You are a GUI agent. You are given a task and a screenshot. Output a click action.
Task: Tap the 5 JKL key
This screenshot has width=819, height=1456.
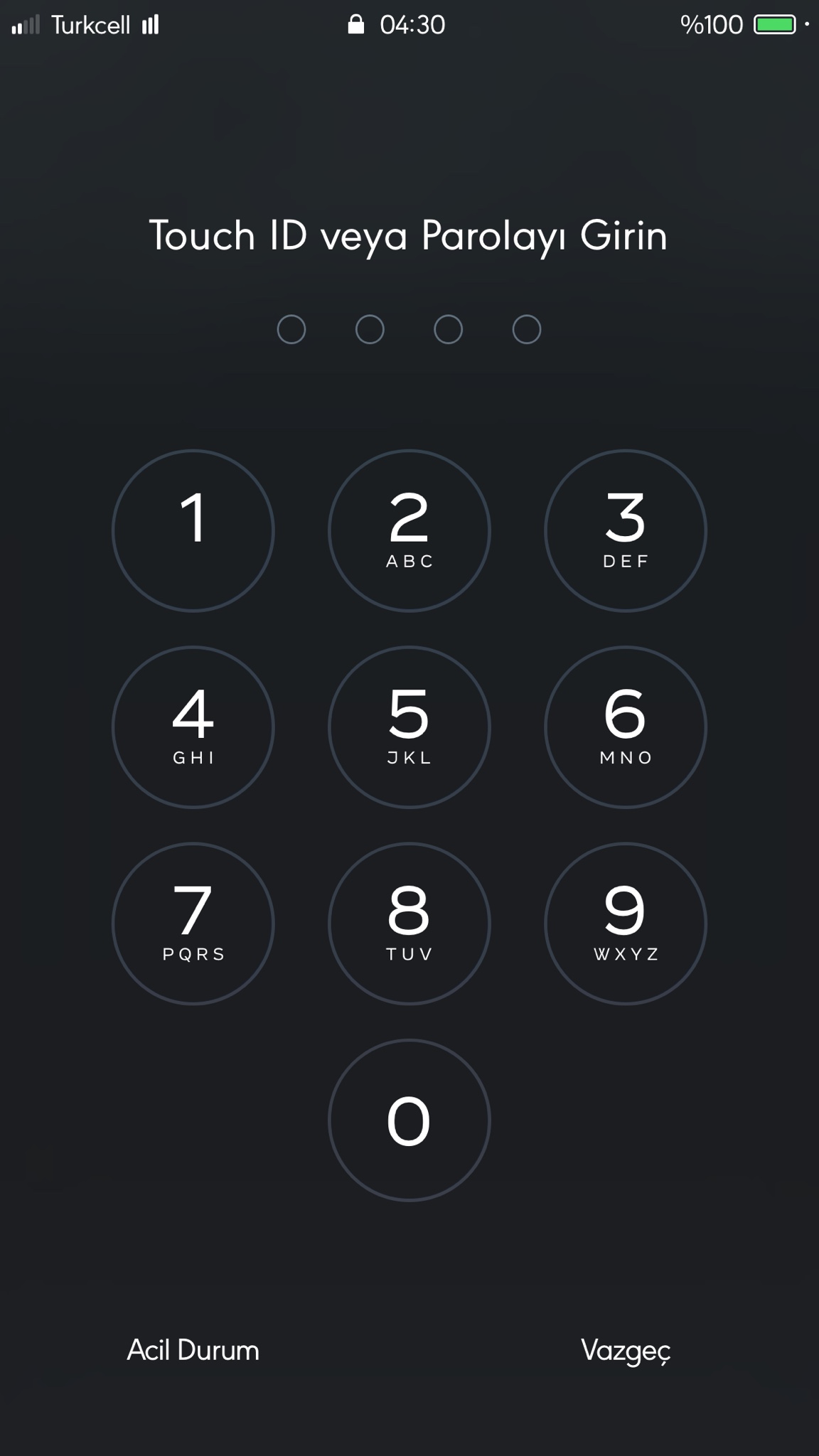pyautogui.click(x=409, y=727)
